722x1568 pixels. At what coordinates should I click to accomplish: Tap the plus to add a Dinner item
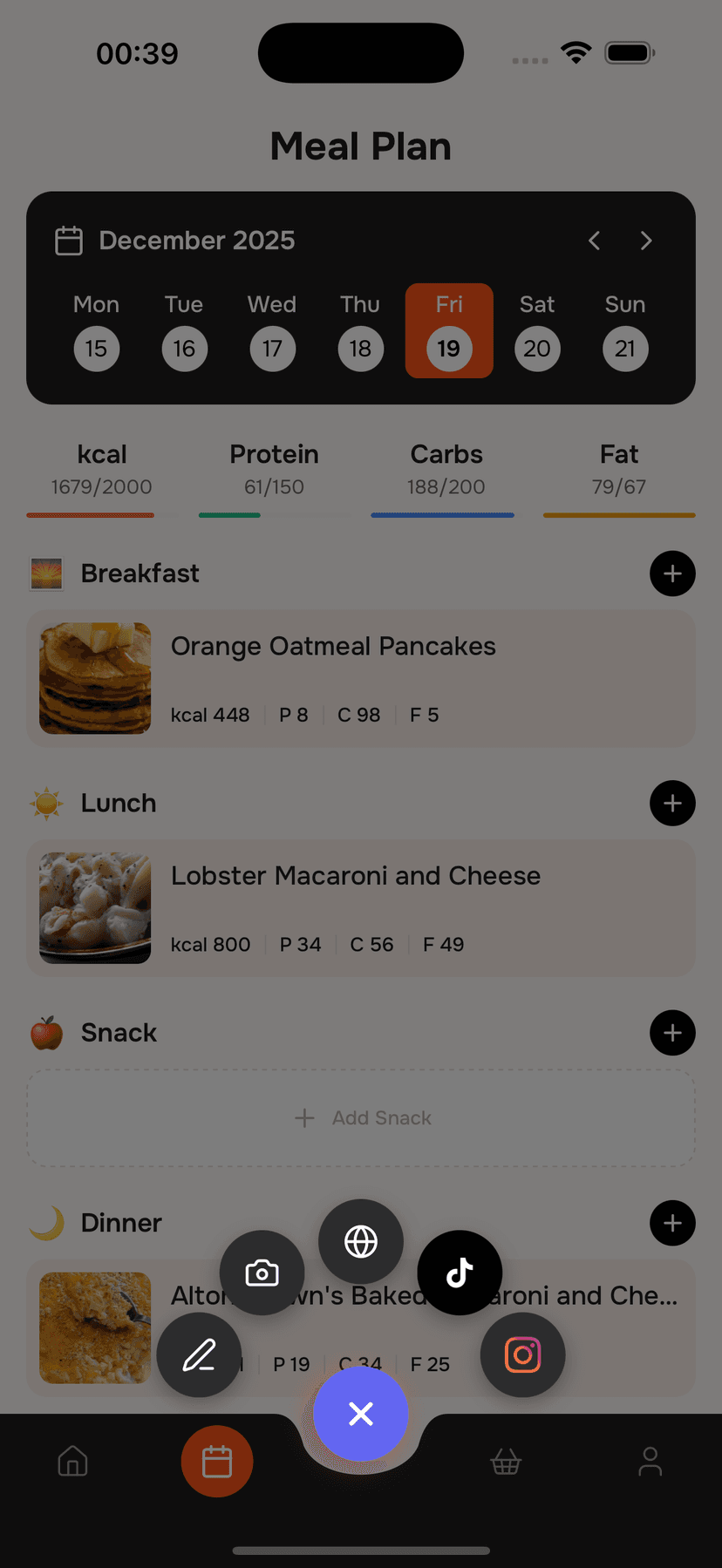pyautogui.click(x=672, y=1223)
